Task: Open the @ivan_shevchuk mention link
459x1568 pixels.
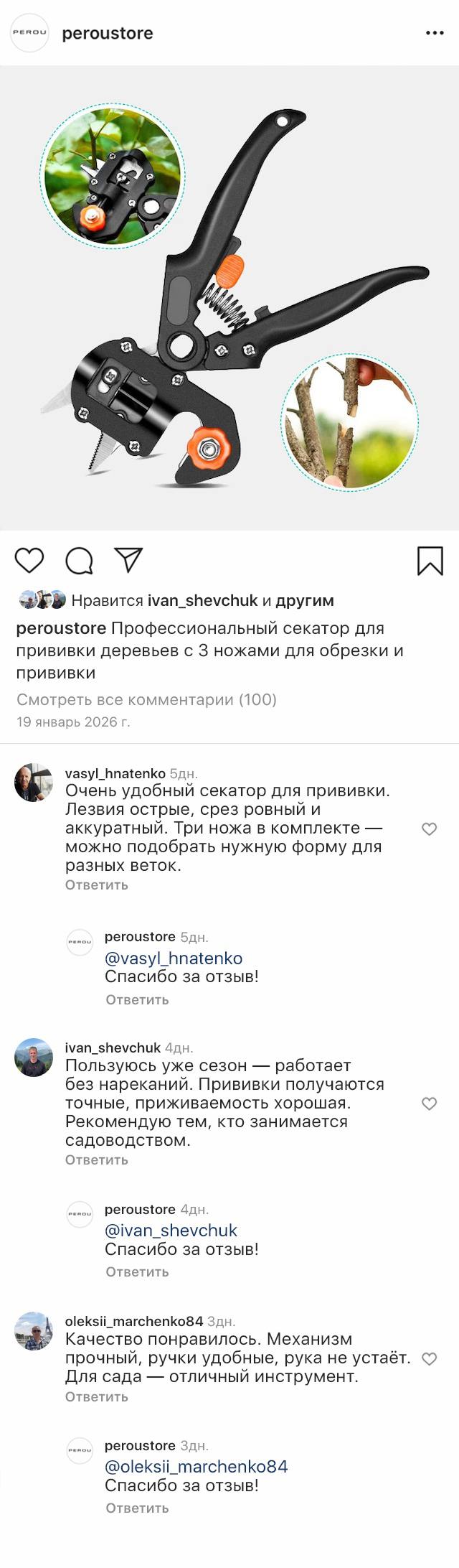Action: (171, 1231)
